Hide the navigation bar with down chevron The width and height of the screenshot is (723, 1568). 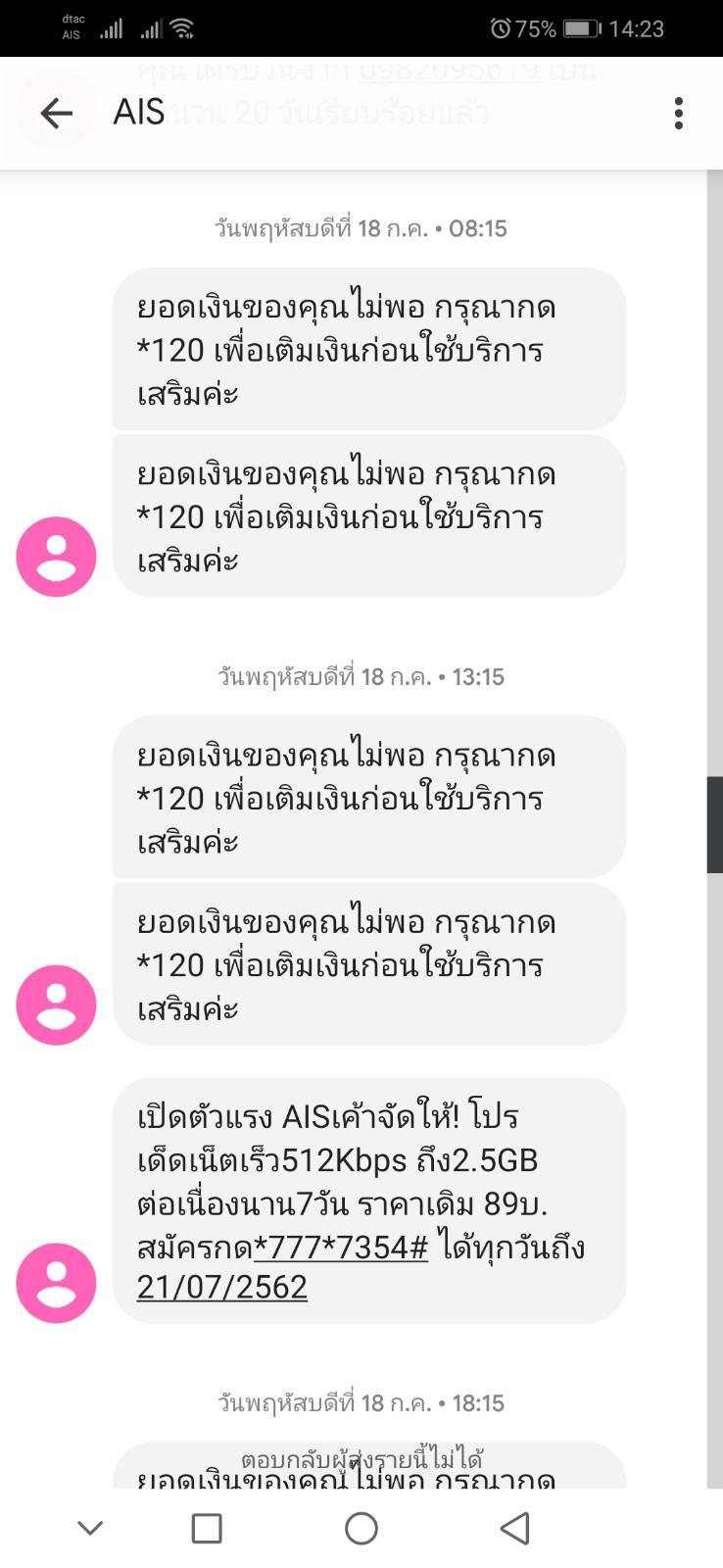(90, 1528)
